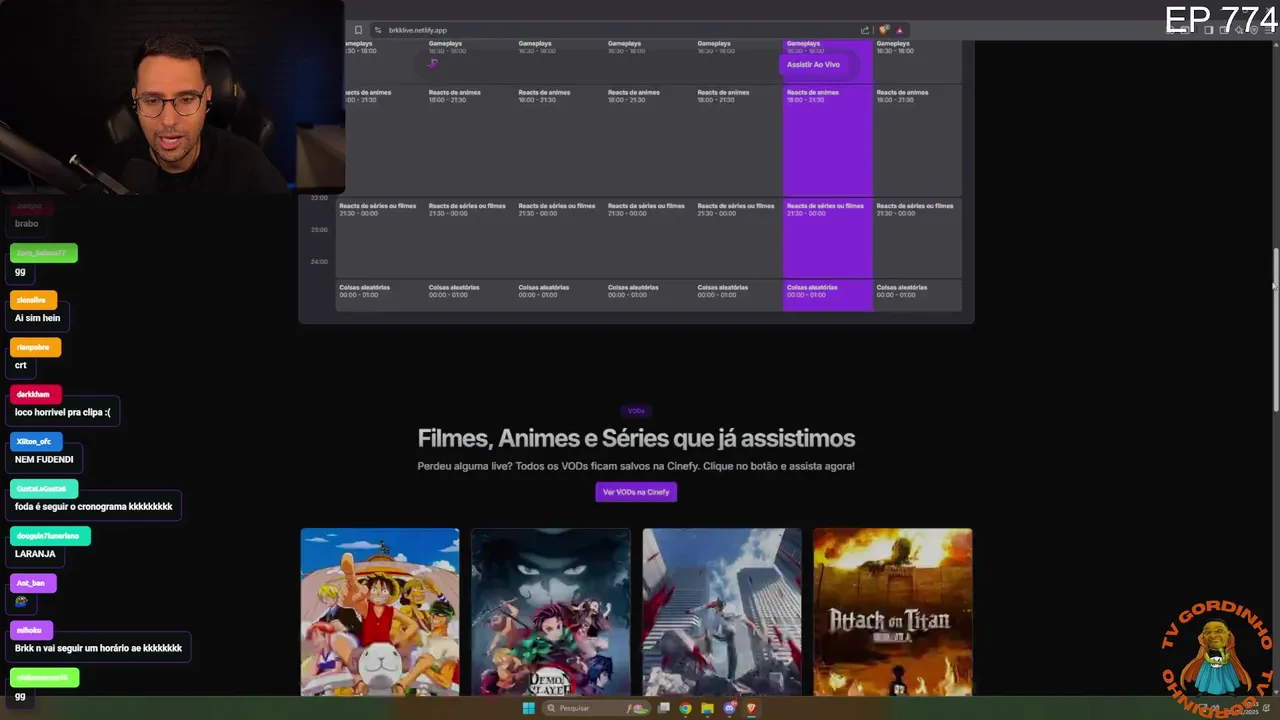Open Ver VODs na Cinefy

[x=636, y=492]
